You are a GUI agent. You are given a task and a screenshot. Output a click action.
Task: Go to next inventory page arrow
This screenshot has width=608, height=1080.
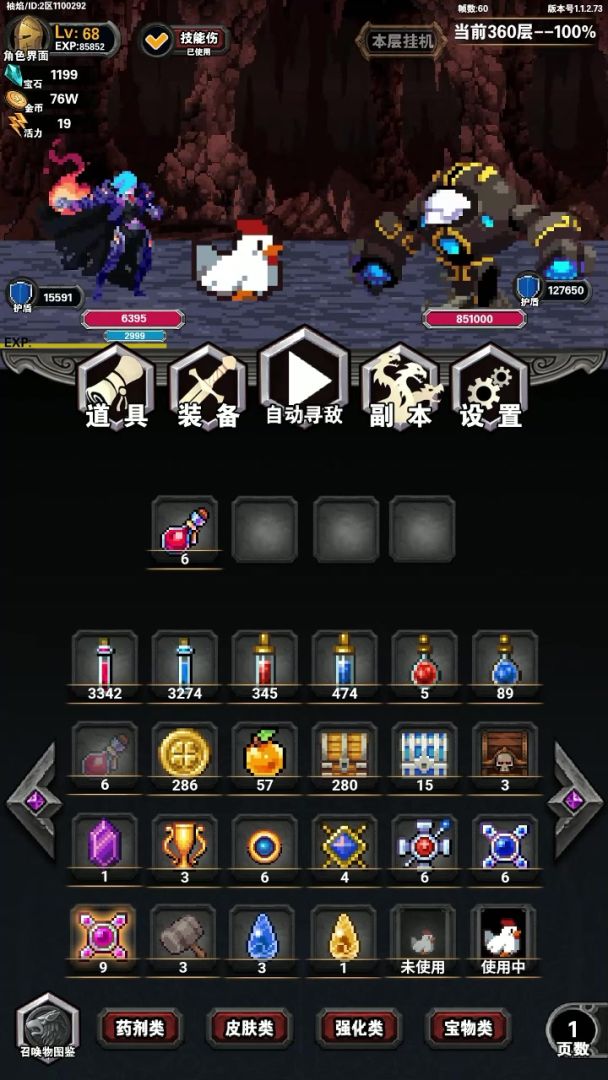(x=574, y=800)
